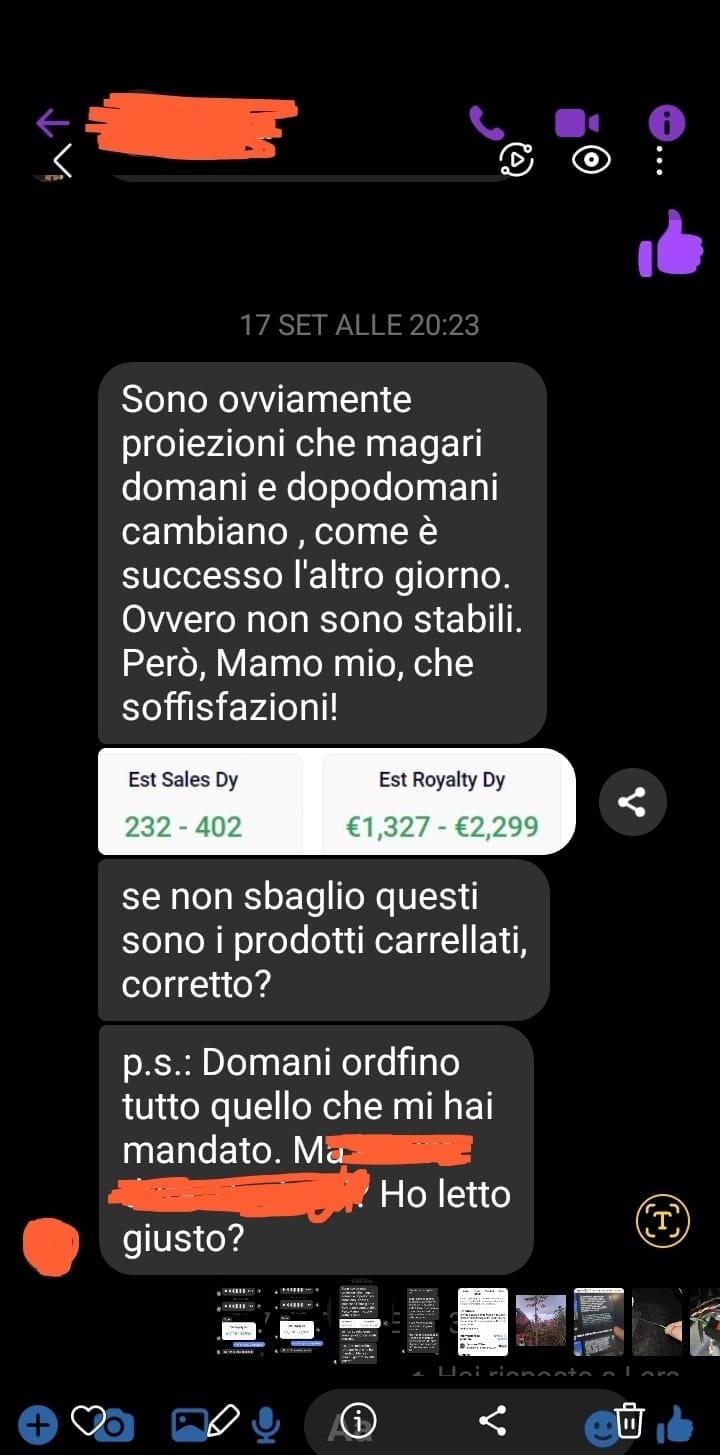Viewport: 720px width, 1455px height.
Task: Share this image from the bottom toolbar
Action: tap(492, 1420)
